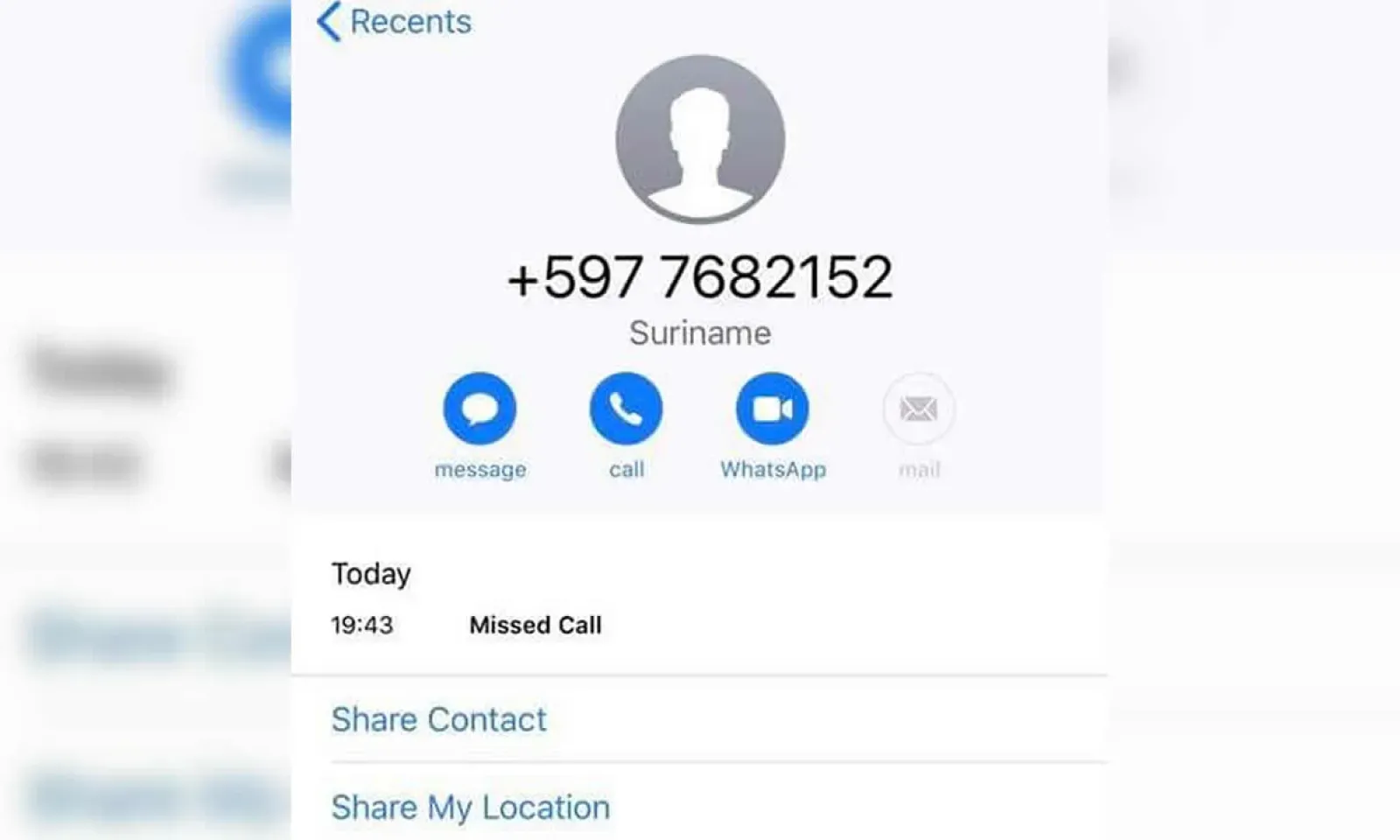Open Share Contact
Viewport: 1400px width, 840px height.
pyautogui.click(x=438, y=719)
